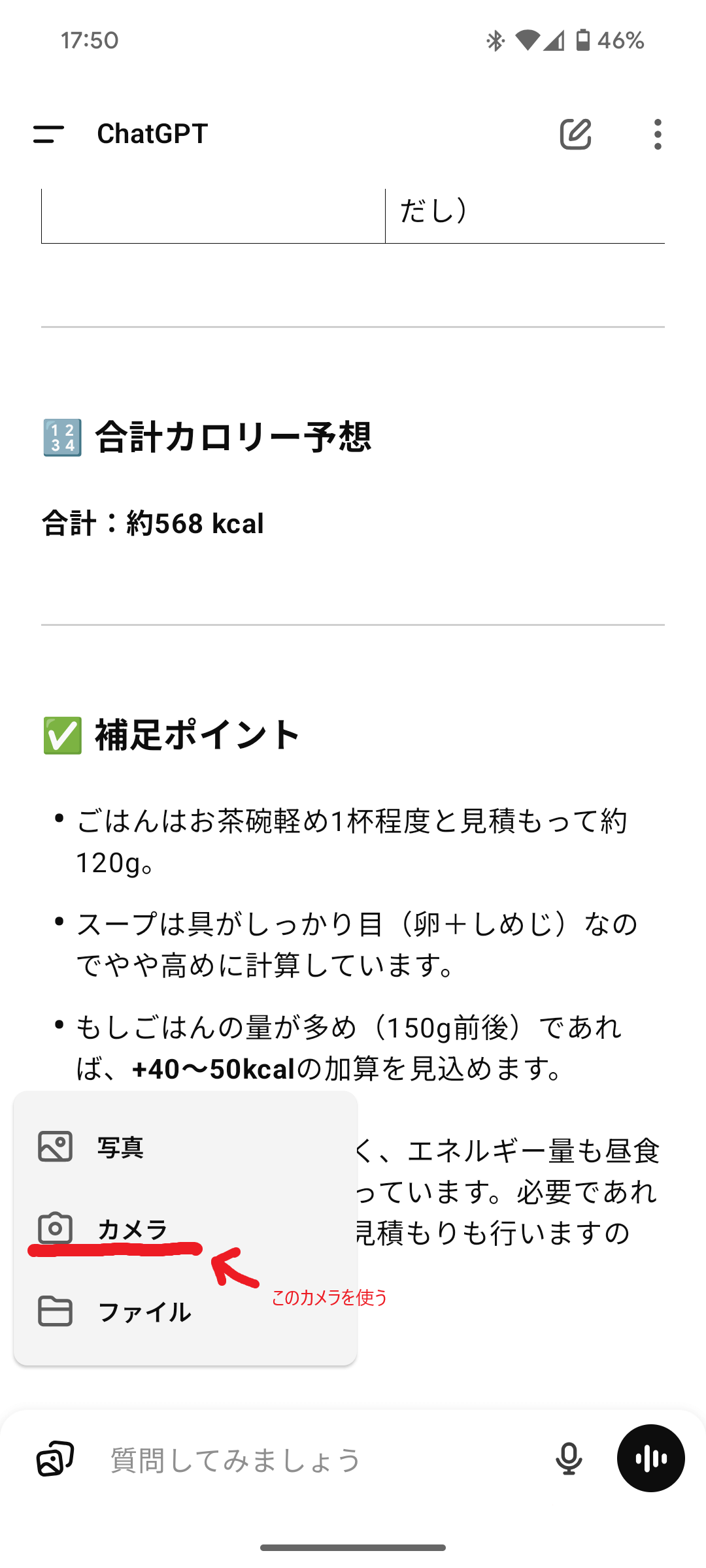Image resolution: width=706 pixels, height=1568 pixels.
Task: Pick ファイル to attach a file
Action: pos(185,1311)
